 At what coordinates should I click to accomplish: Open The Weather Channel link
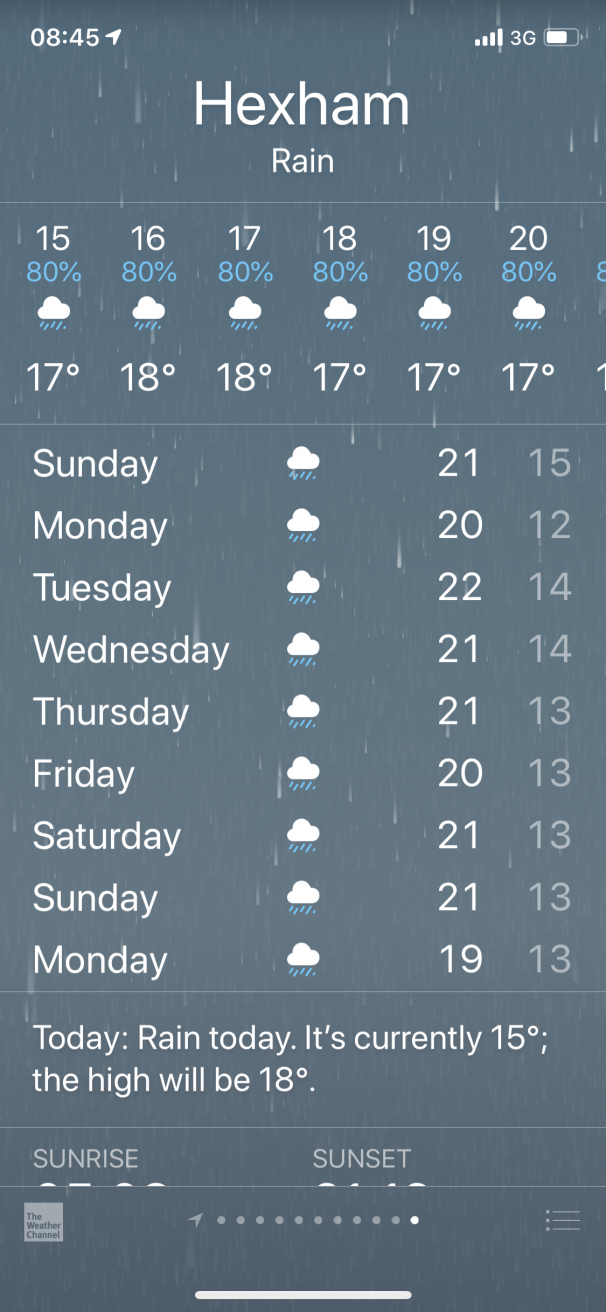[43, 1221]
